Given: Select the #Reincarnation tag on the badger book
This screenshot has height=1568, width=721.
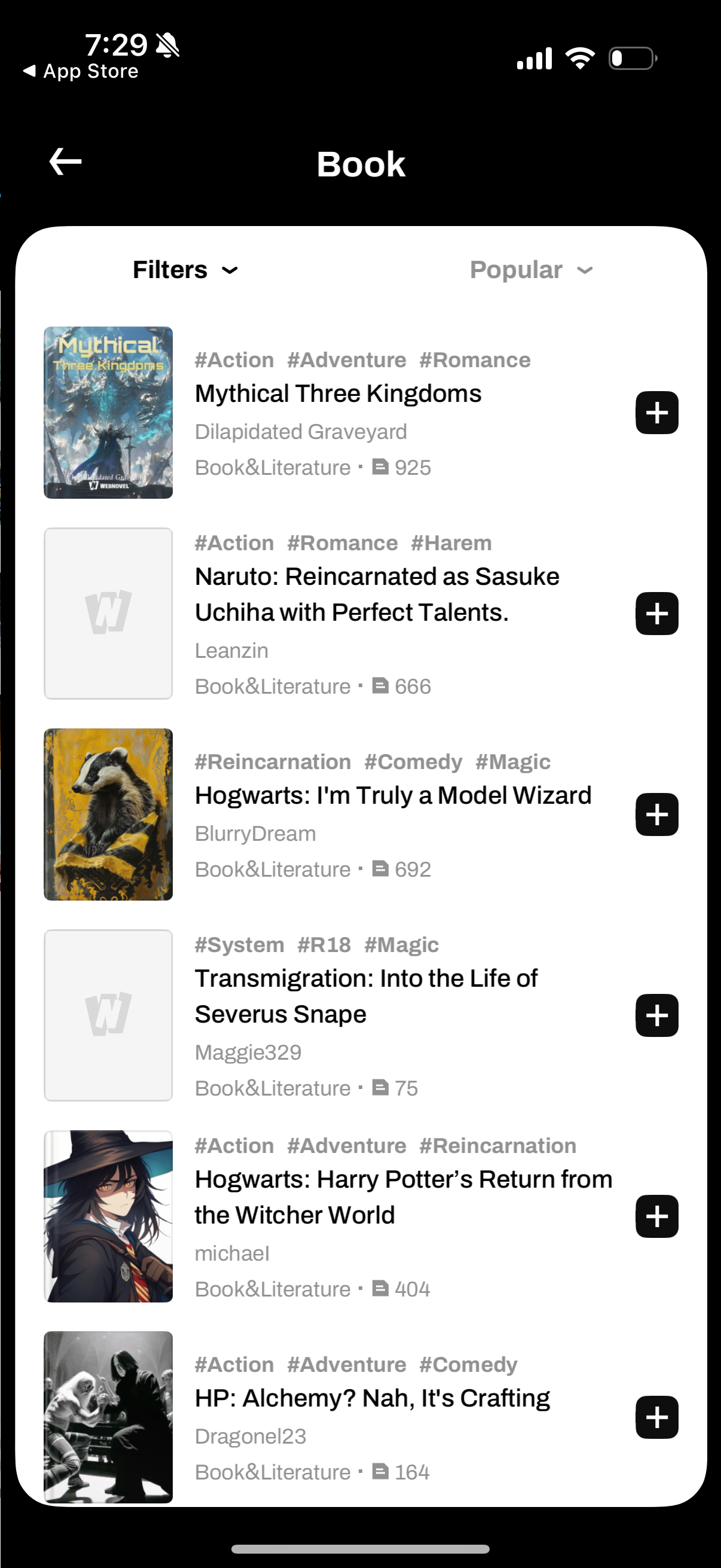Looking at the screenshot, I should (x=274, y=761).
